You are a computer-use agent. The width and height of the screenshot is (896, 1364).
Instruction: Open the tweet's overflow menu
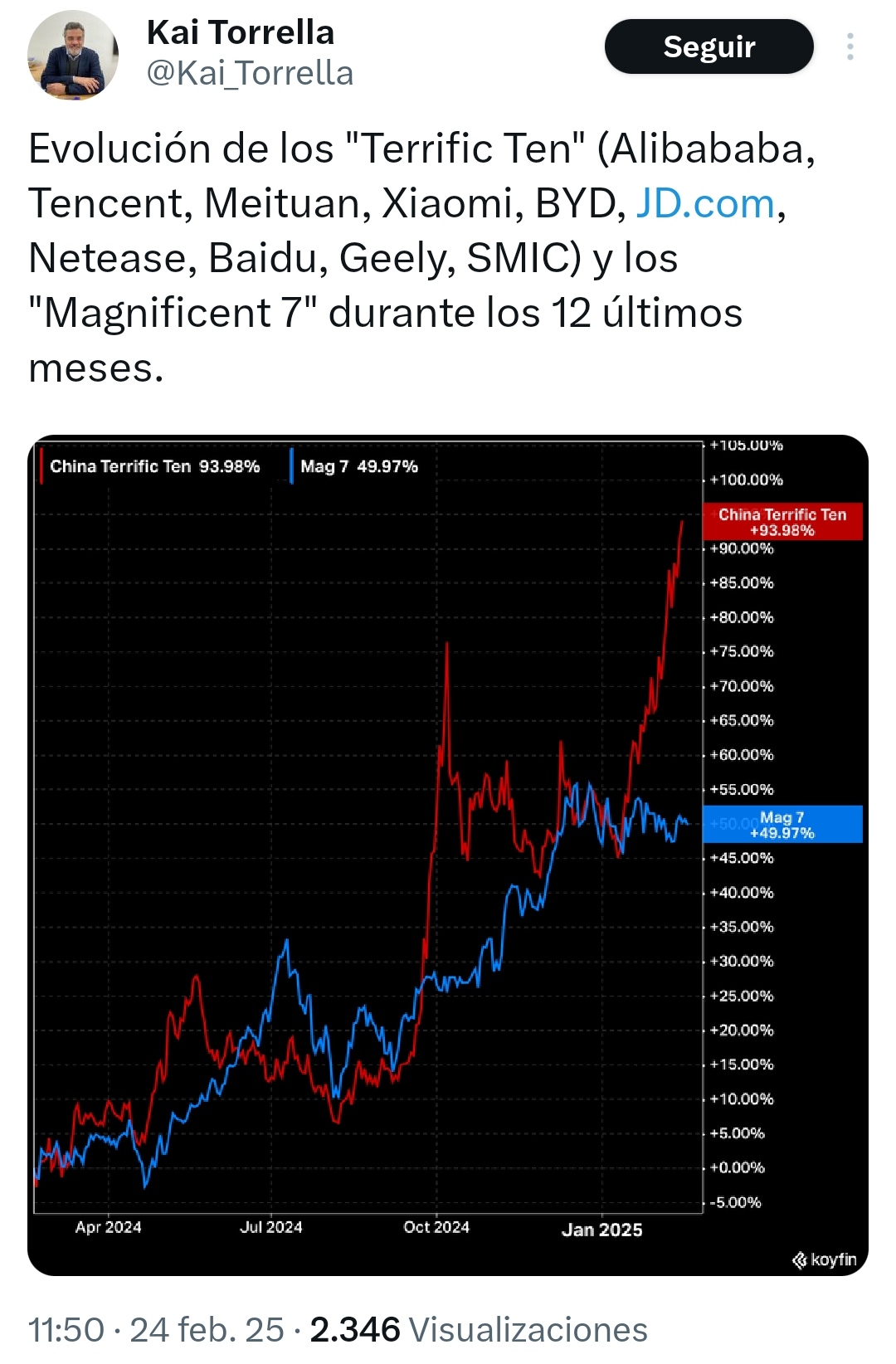(850, 47)
